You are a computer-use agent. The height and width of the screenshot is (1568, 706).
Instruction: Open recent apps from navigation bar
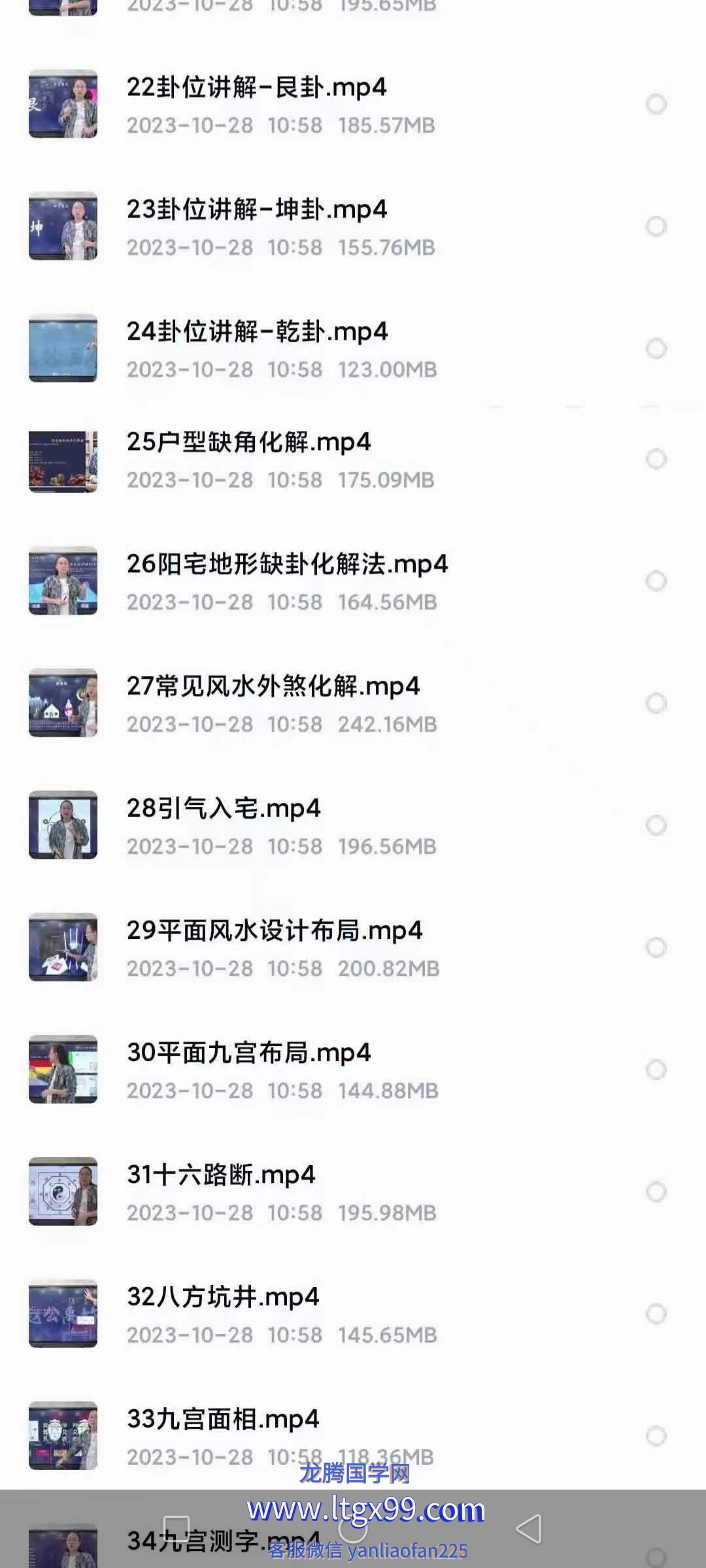click(x=176, y=1529)
